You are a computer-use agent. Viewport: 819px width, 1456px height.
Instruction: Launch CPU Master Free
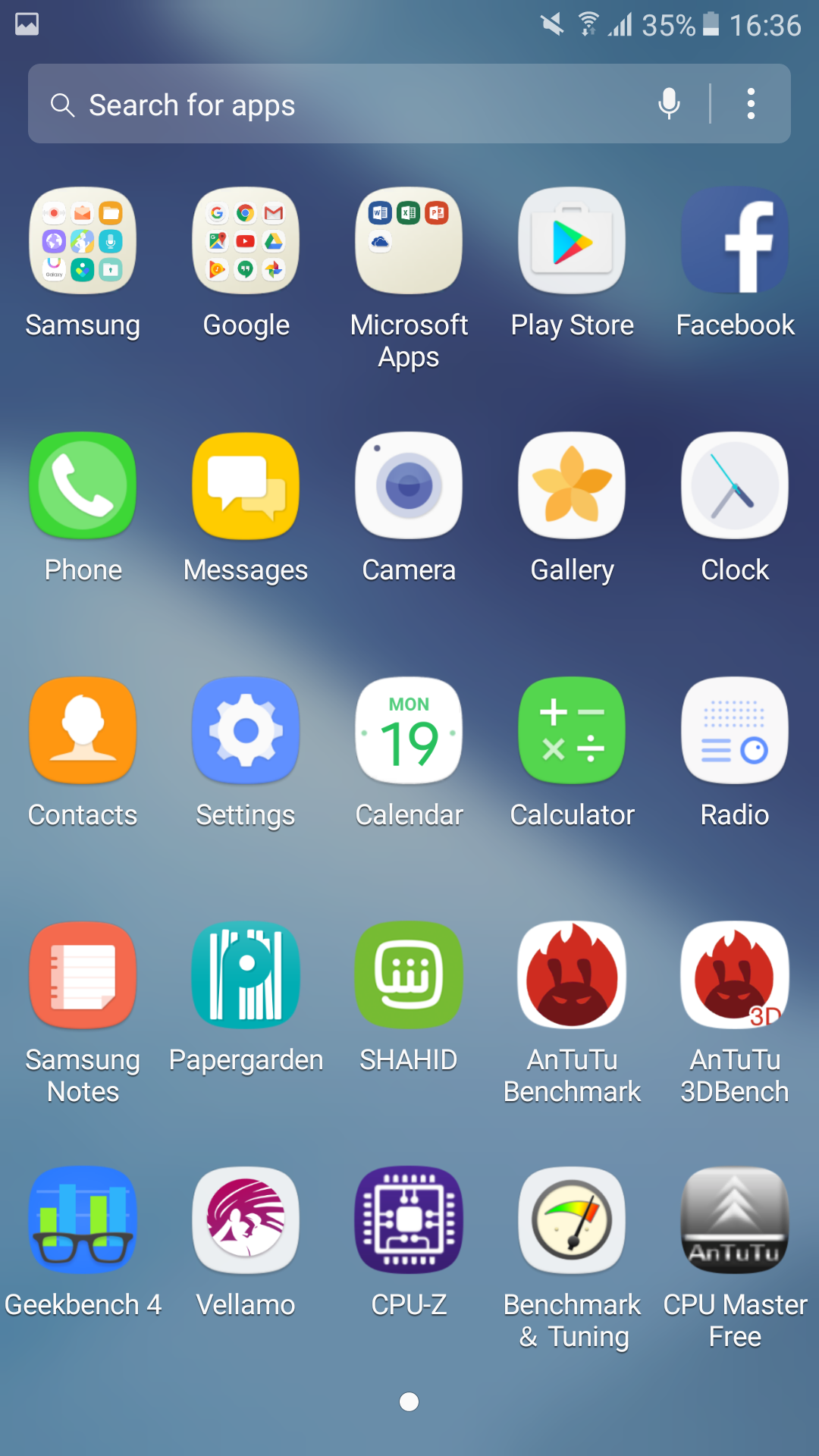[x=734, y=1221]
